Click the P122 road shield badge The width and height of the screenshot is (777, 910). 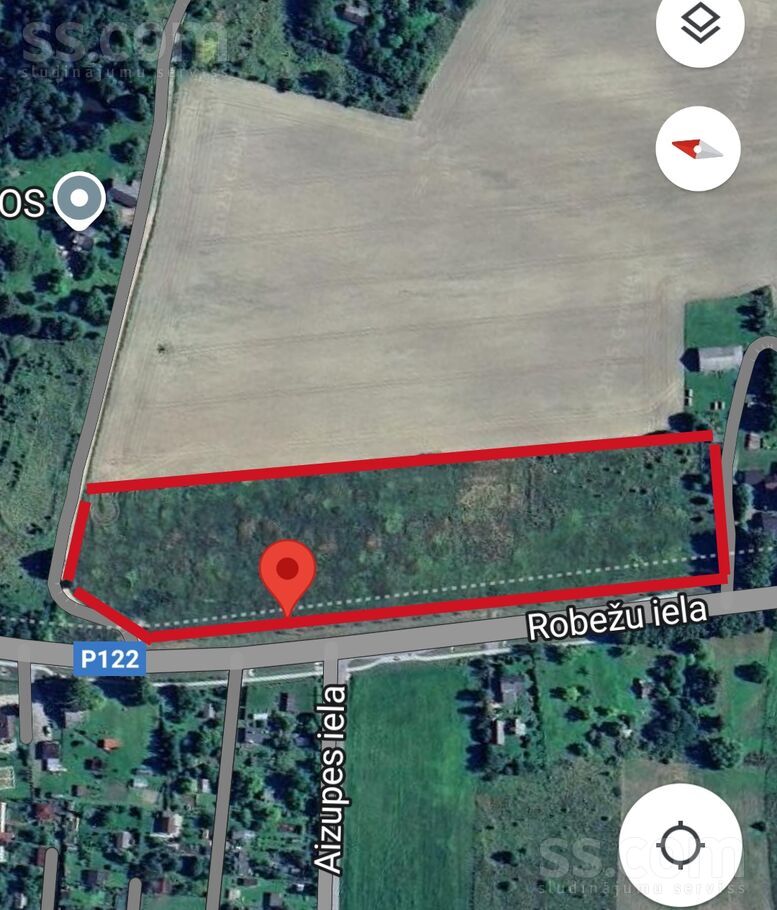point(110,658)
